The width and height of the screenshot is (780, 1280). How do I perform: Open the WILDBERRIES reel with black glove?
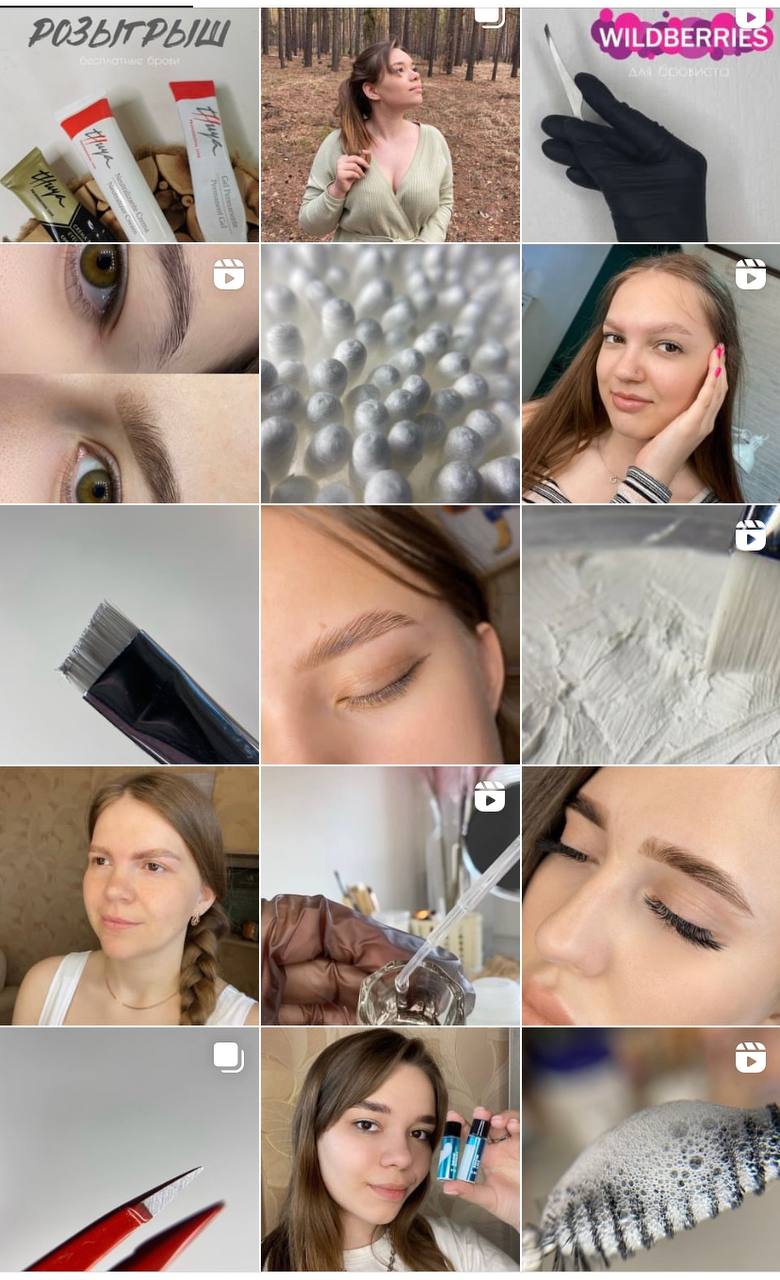[x=651, y=124]
